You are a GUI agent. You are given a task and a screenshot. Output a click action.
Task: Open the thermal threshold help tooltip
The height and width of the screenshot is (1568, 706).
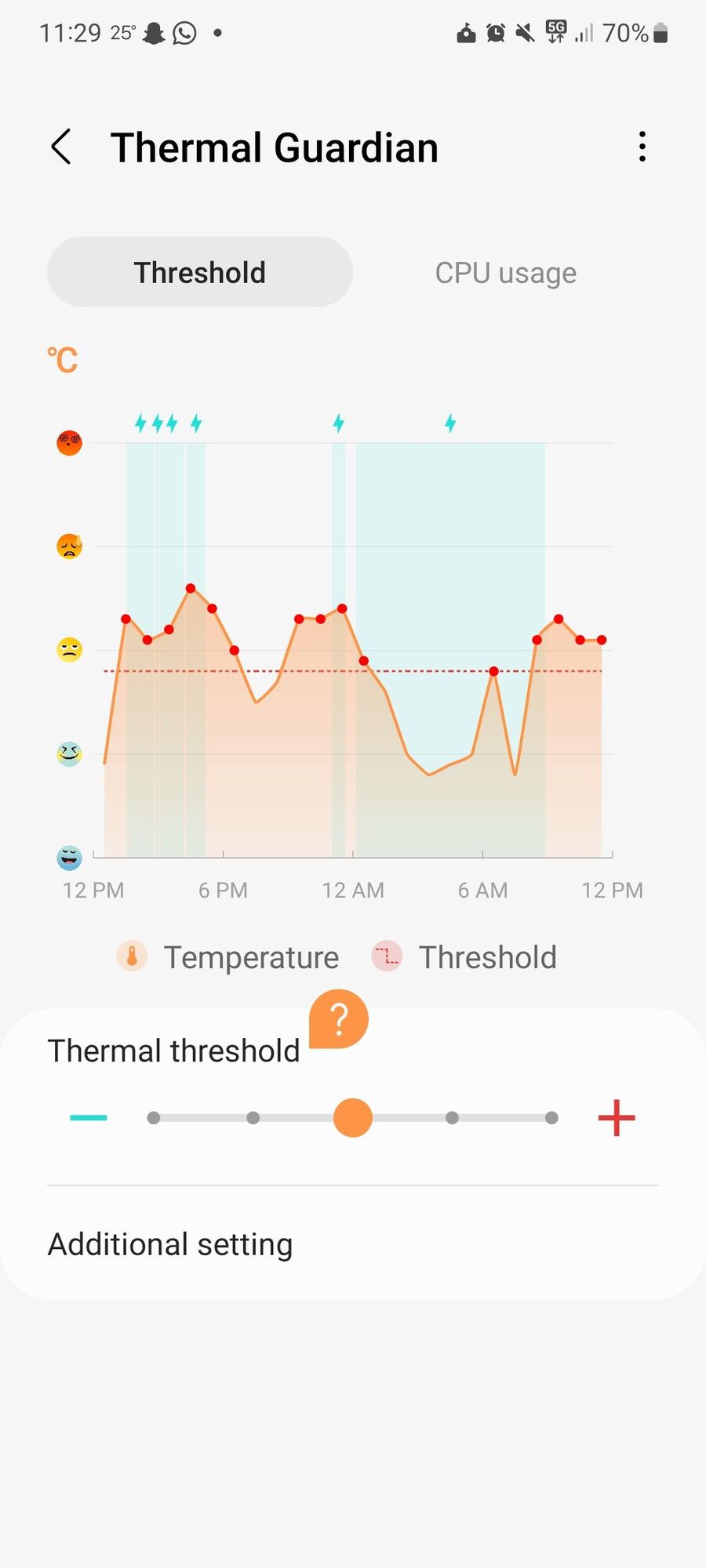click(339, 1019)
